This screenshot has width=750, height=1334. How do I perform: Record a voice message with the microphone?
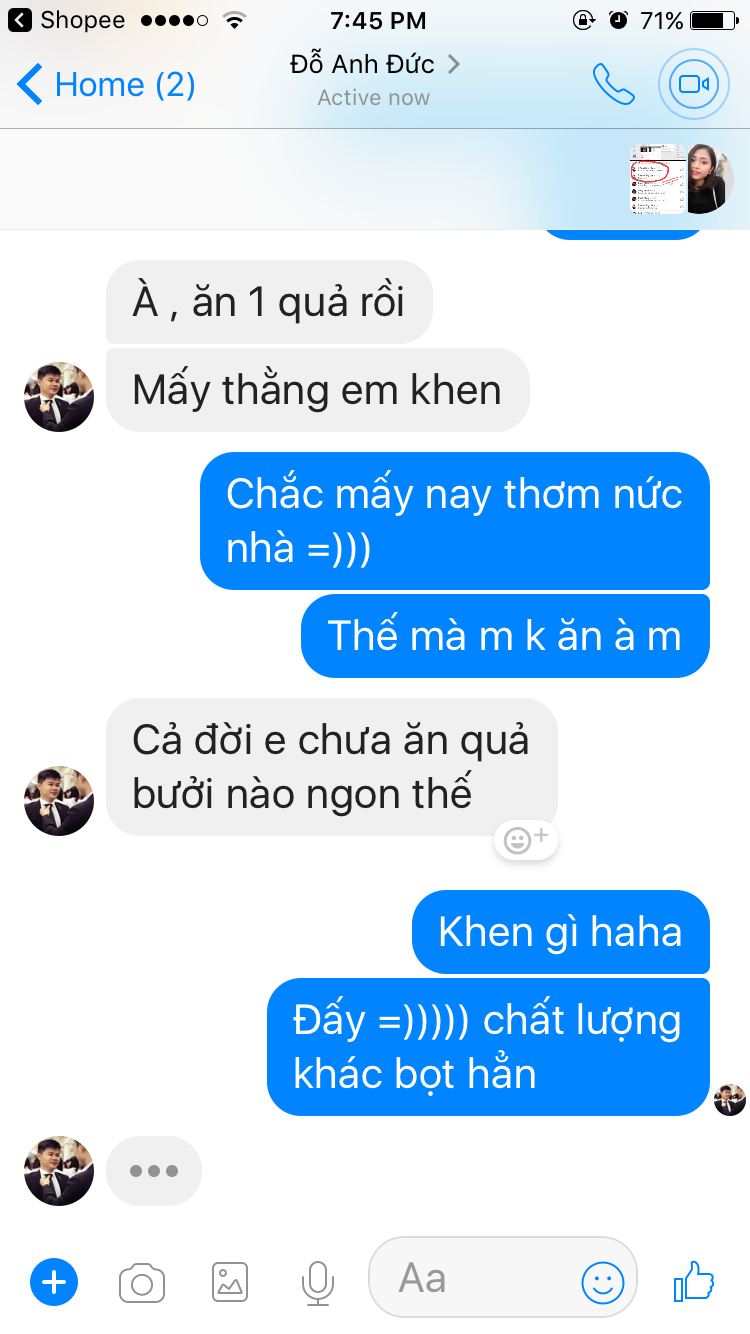pyautogui.click(x=318, y=1281)
